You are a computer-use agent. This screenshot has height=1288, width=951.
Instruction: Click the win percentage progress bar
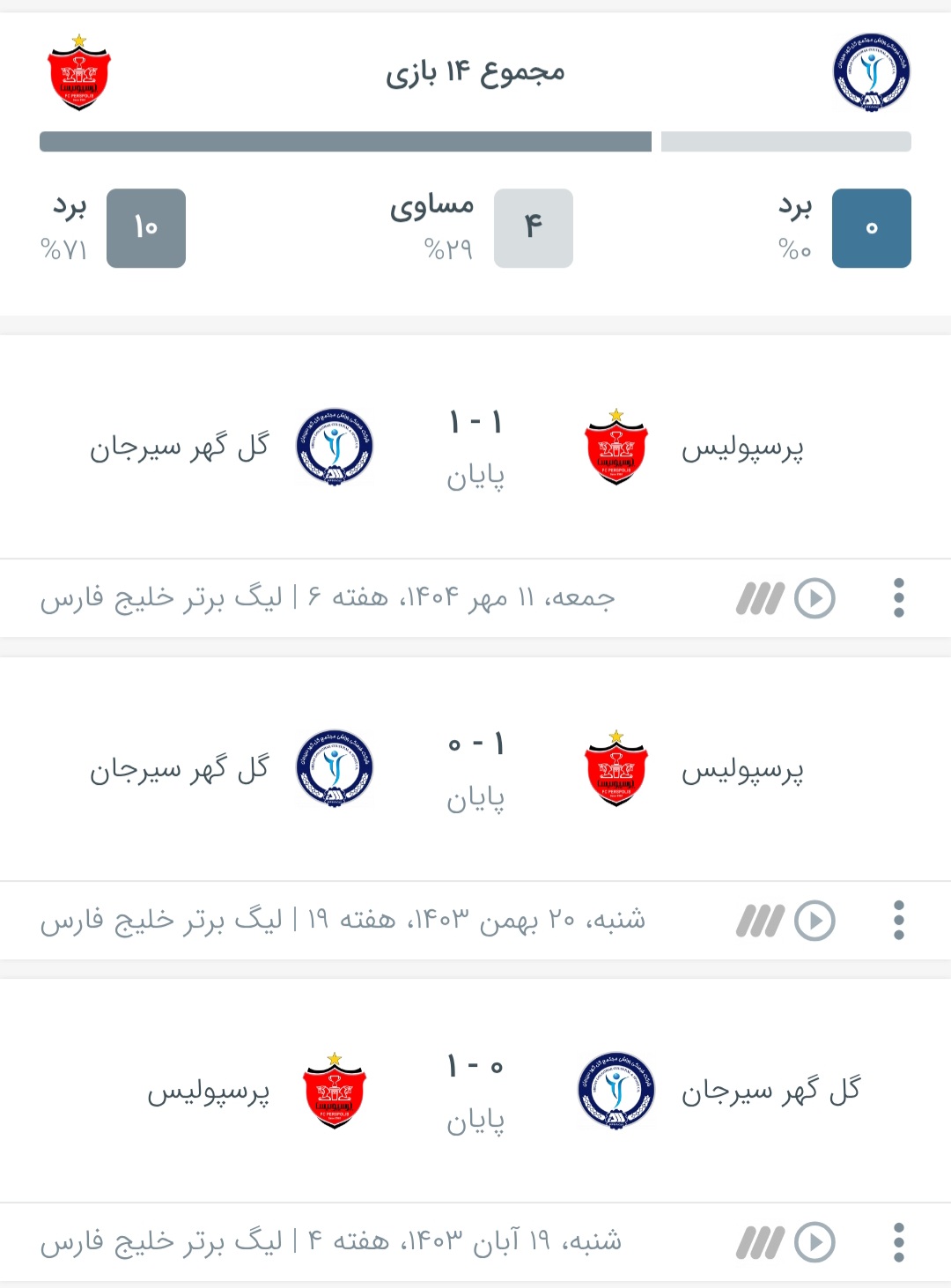[x=343, y=138]
